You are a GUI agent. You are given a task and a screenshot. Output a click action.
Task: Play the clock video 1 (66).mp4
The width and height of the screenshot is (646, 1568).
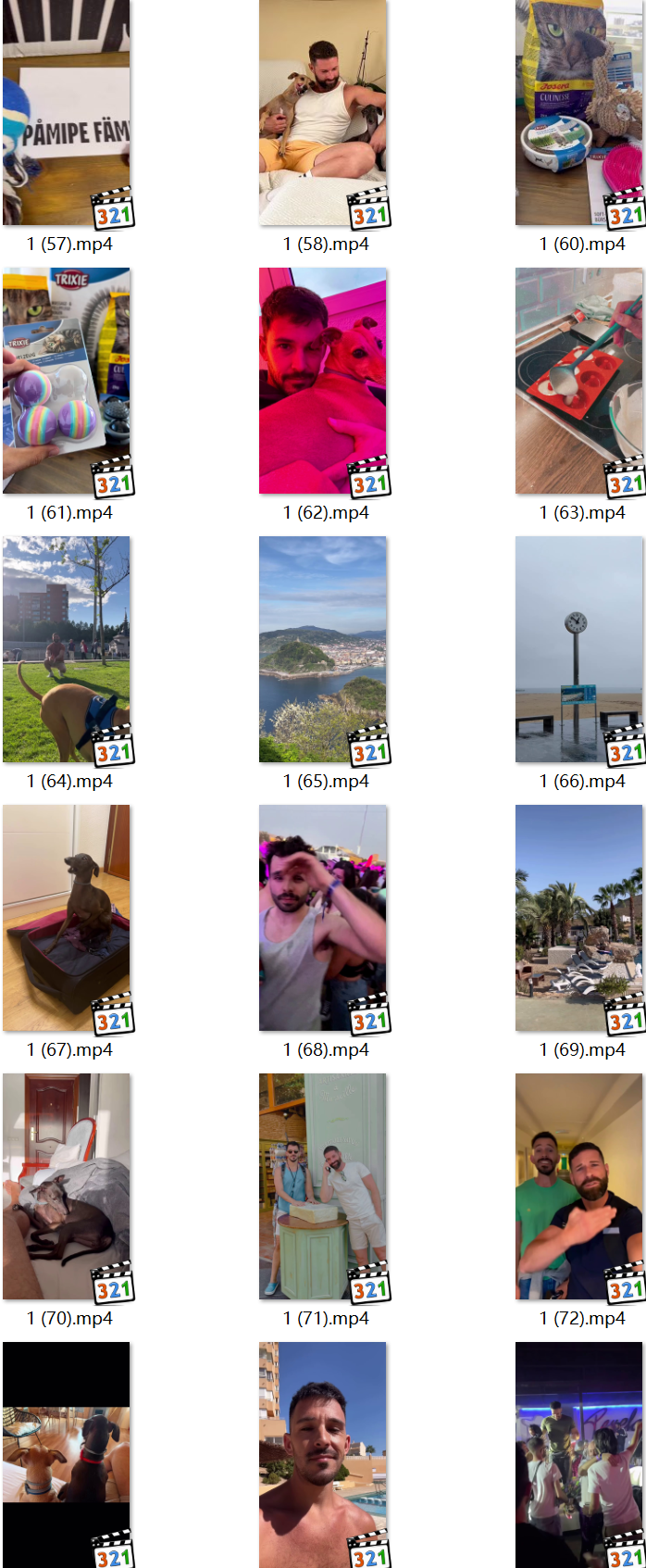(578, 649)
